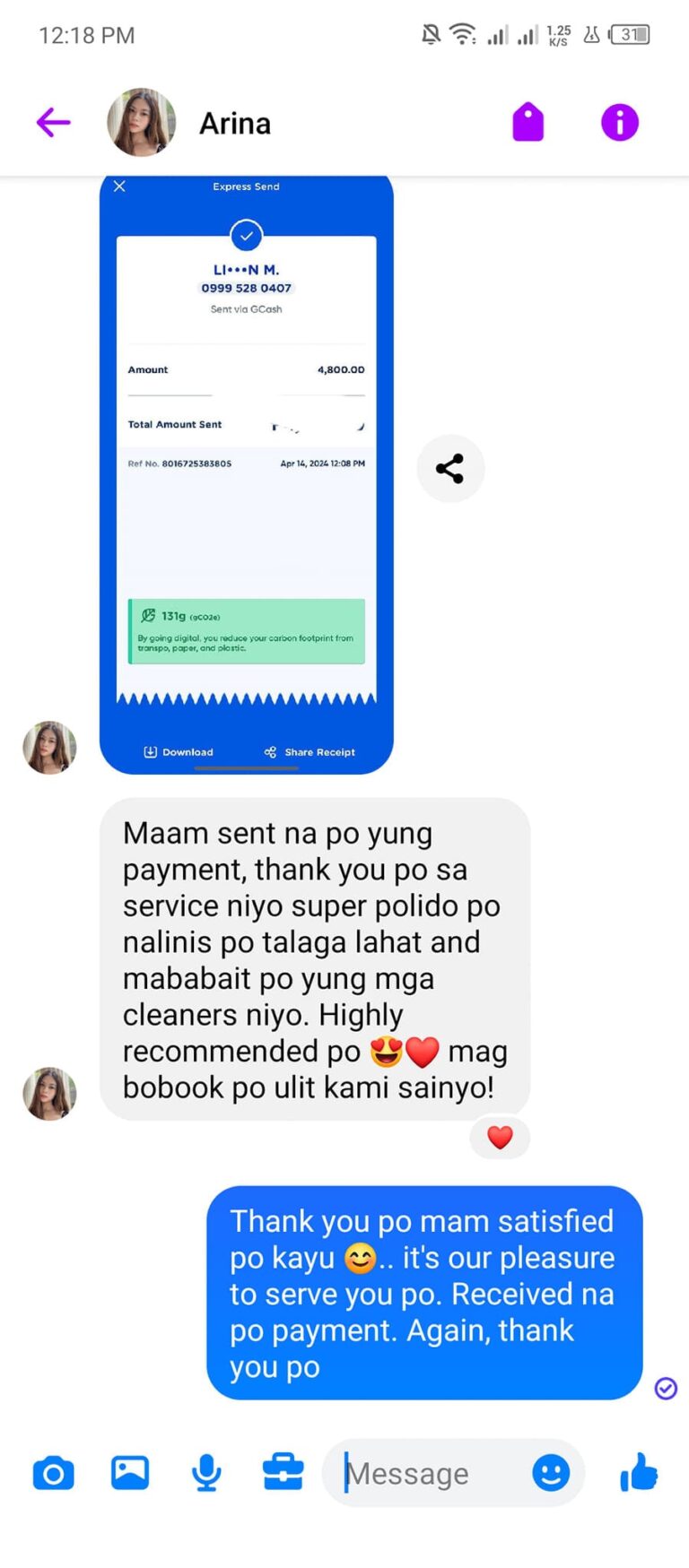Record a voice message
689x1568 pixels.
[206, 1473]
